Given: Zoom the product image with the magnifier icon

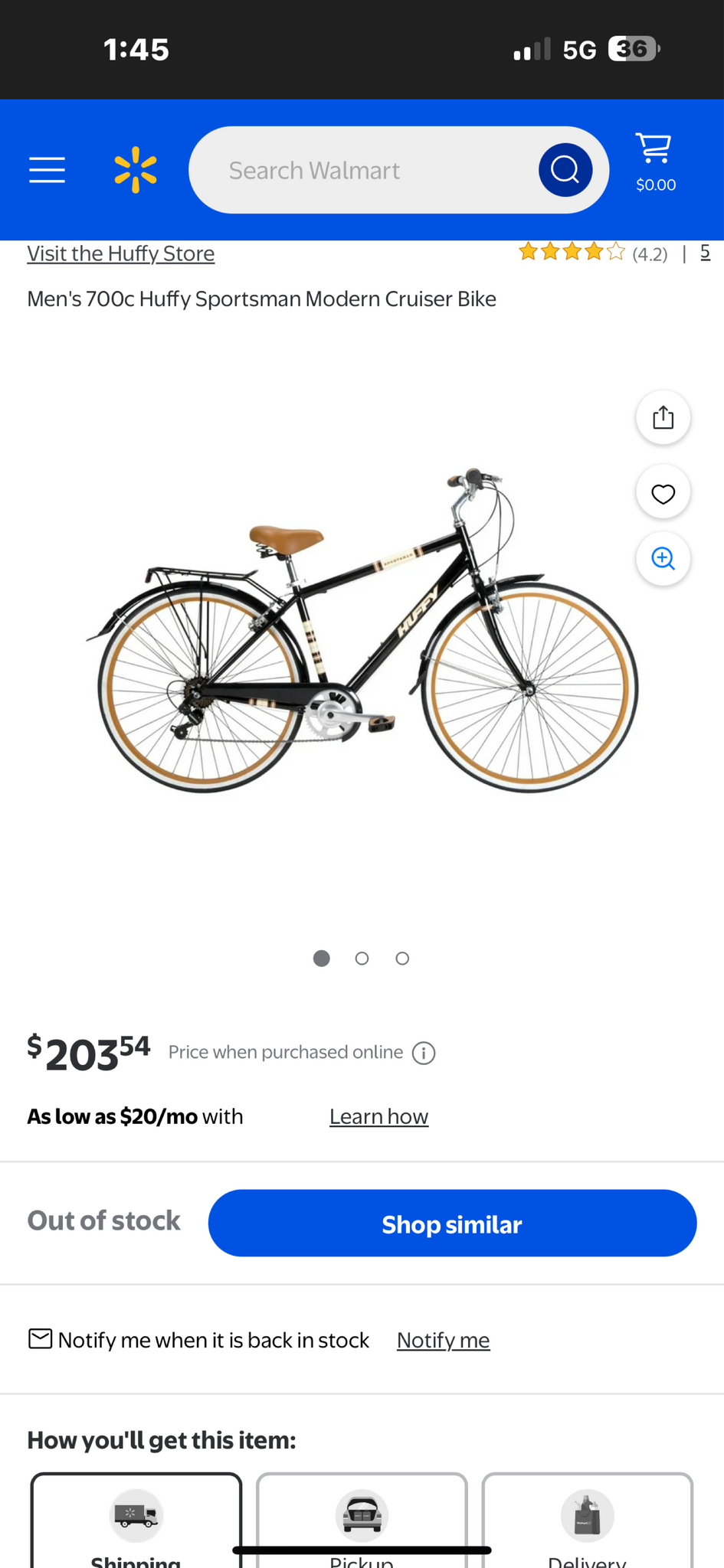Looking at the screenshot, I should (x=663, y=558).
